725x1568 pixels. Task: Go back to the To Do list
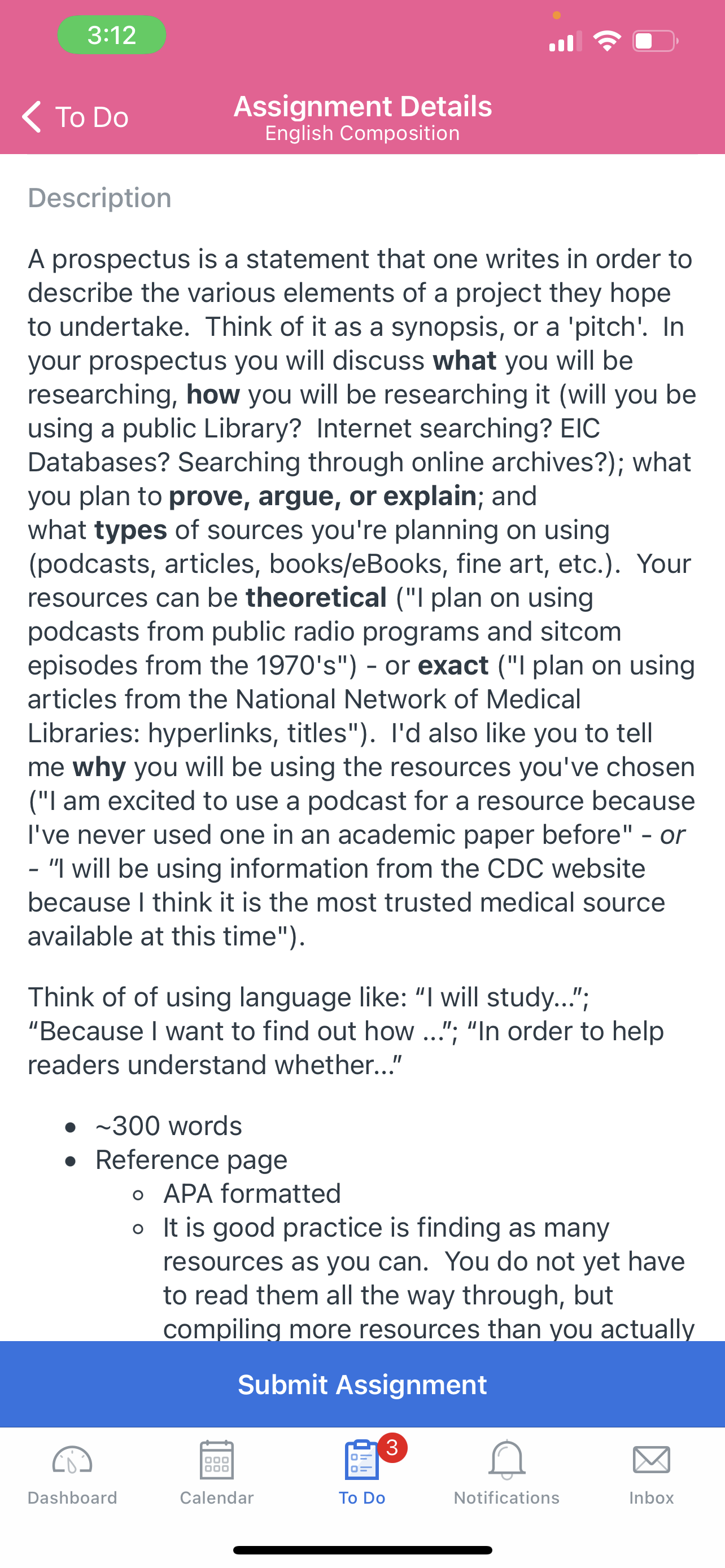(75, 116)
